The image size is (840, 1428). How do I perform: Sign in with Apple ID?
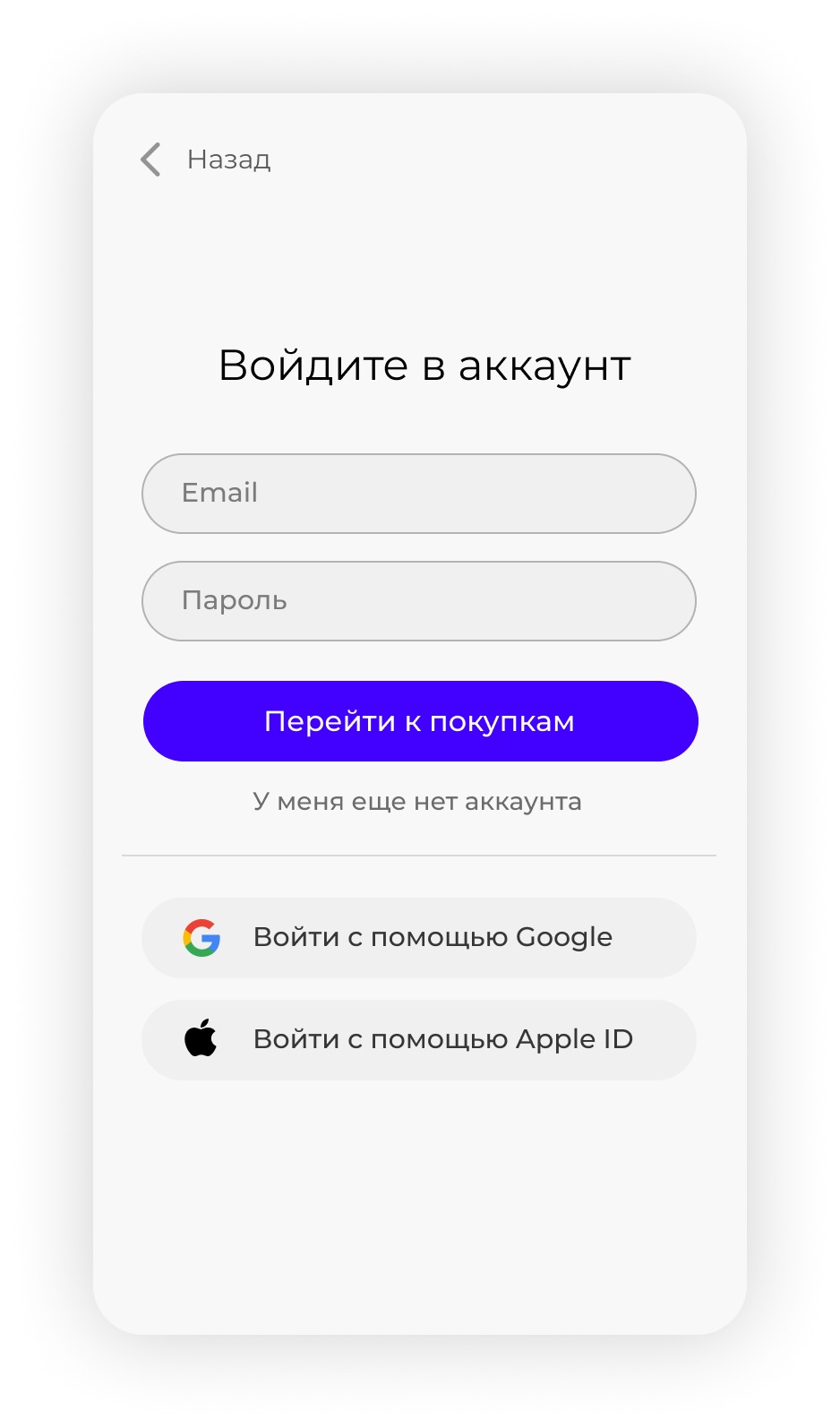coord(419,1040)
